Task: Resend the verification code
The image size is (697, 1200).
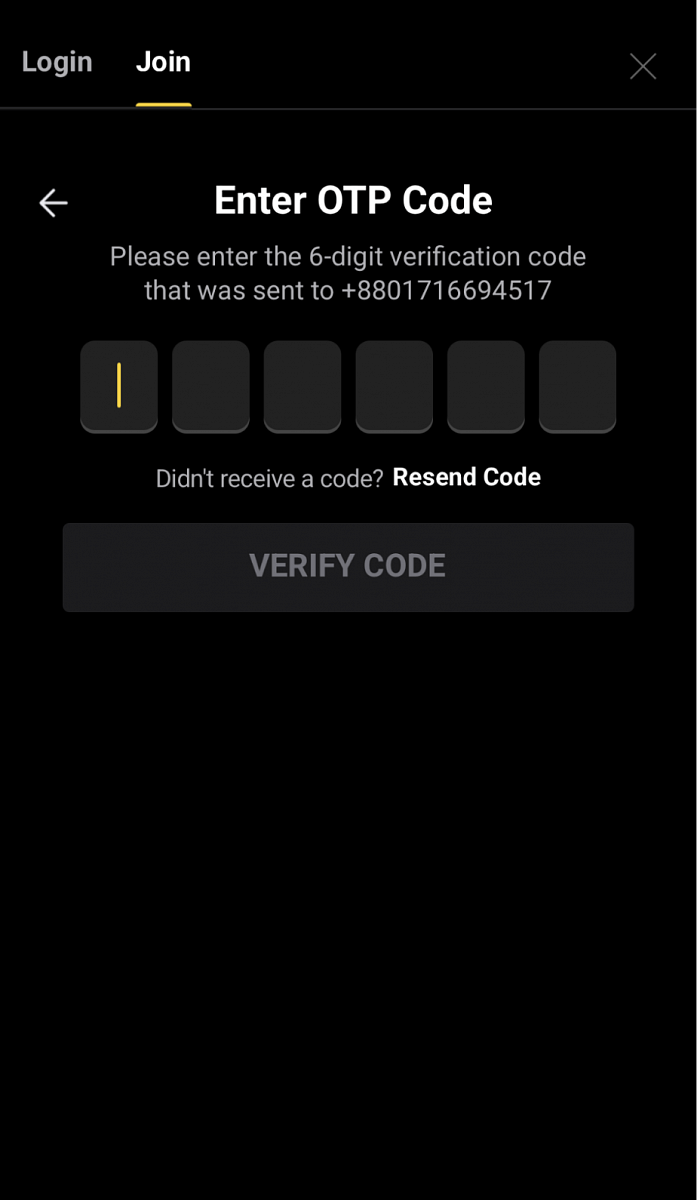Action: pos(466,477)
